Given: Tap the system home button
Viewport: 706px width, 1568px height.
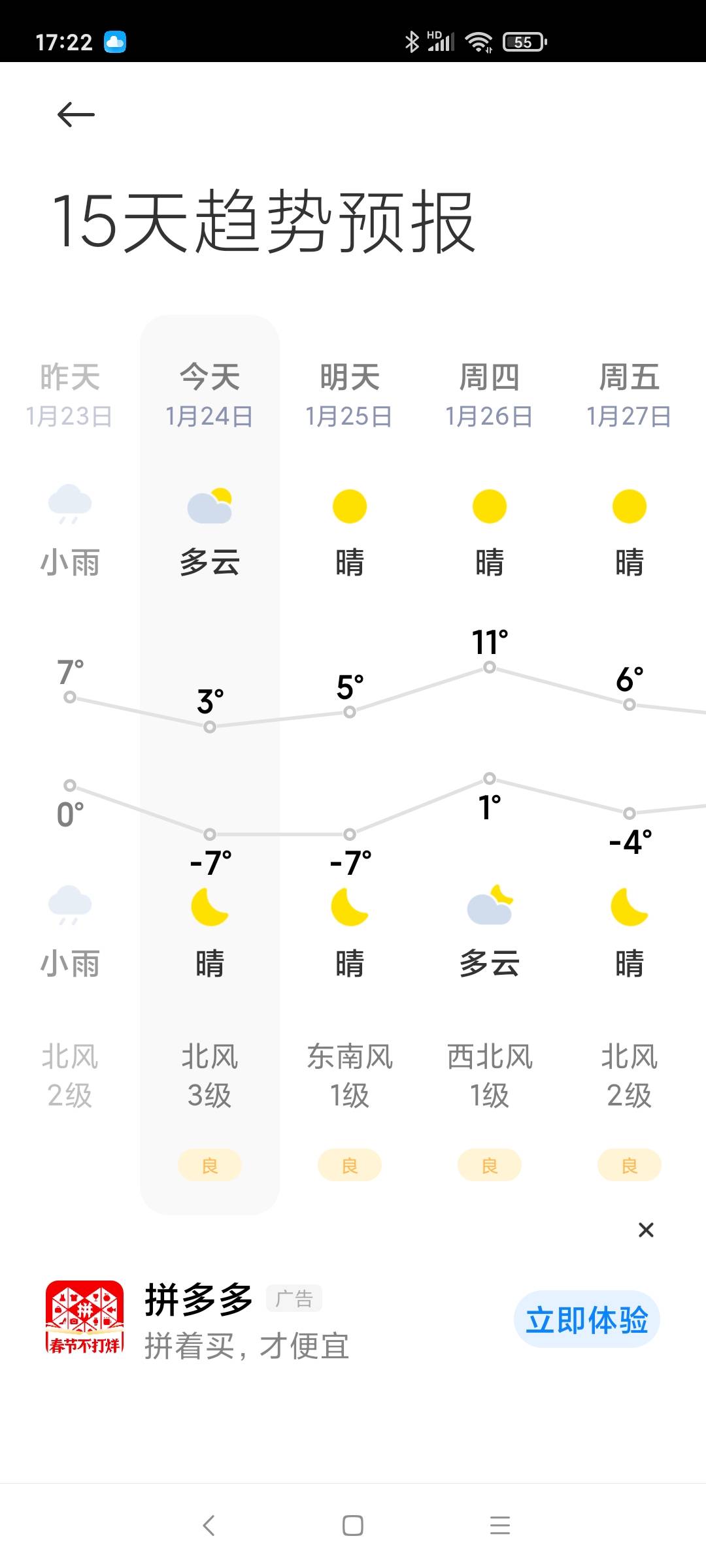Looking at the screenshot, I should [353, 1526].
